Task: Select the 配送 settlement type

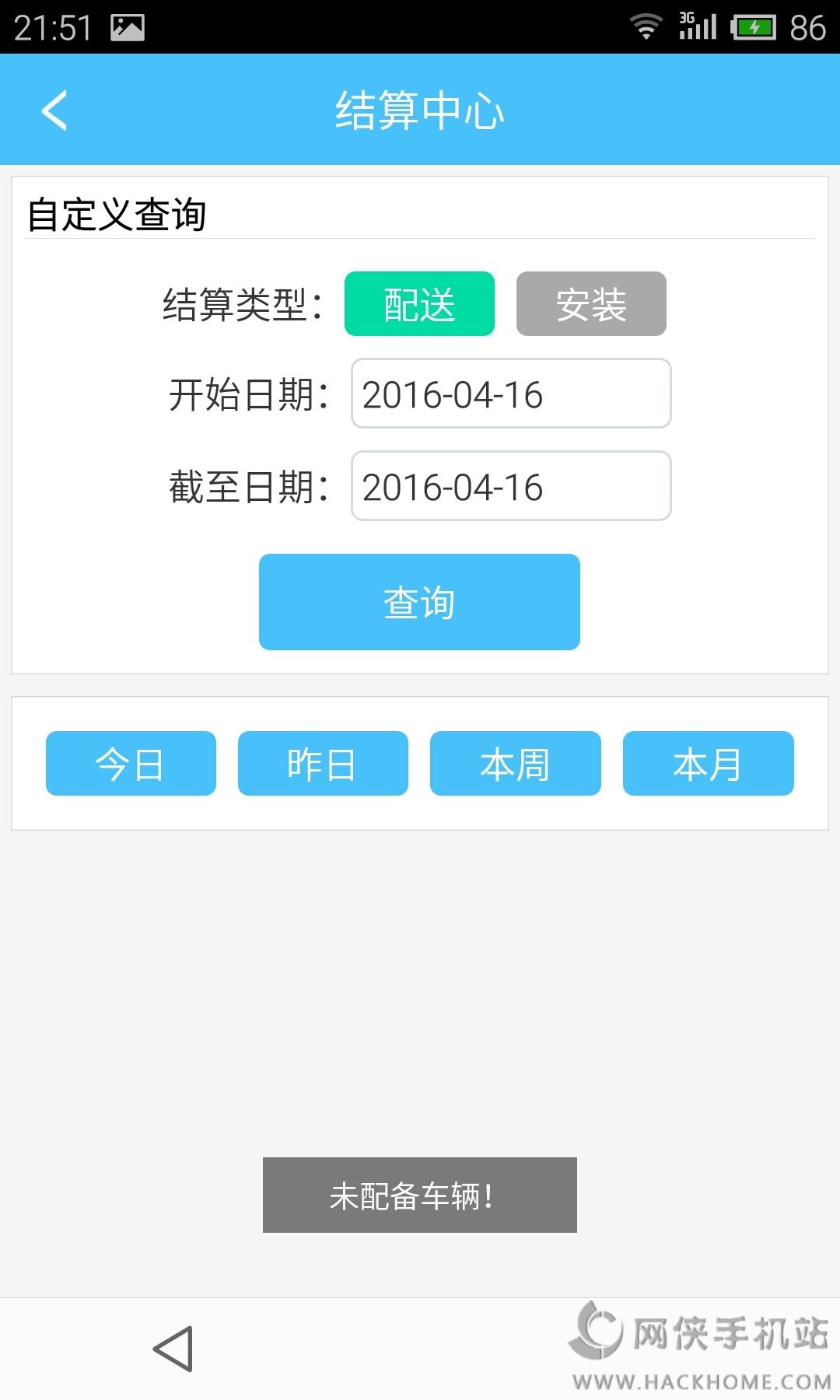Action: point(419,304)
